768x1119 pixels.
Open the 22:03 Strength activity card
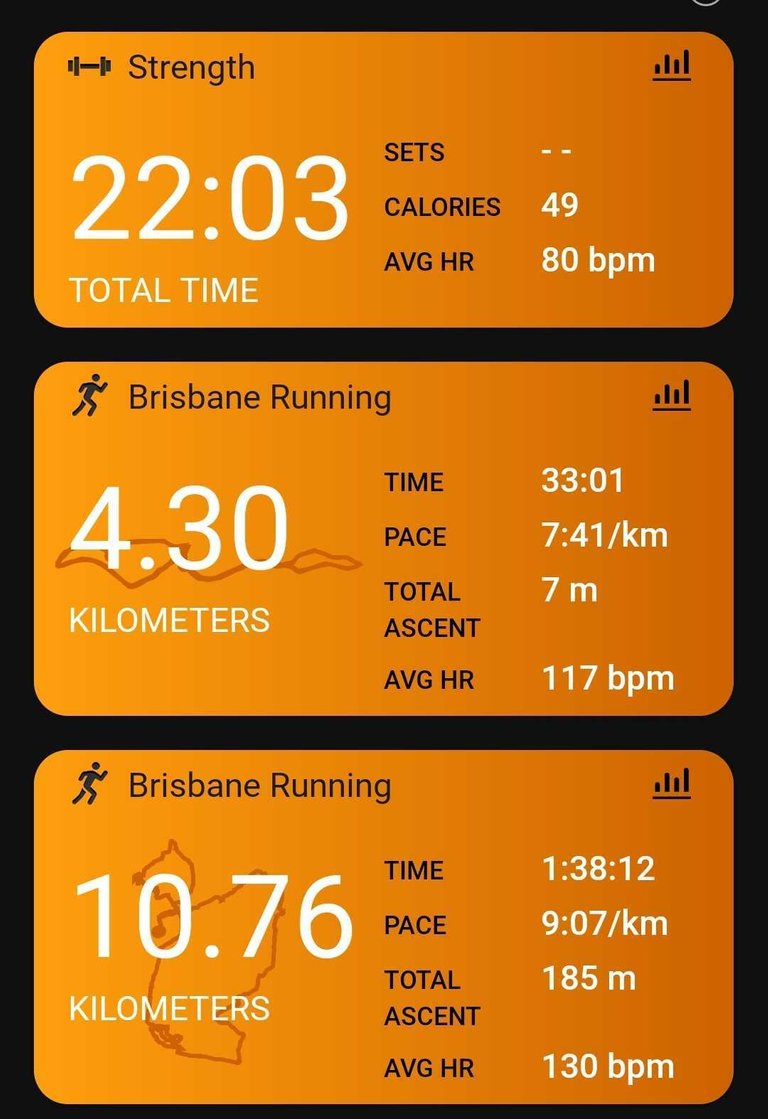point(383,180)
